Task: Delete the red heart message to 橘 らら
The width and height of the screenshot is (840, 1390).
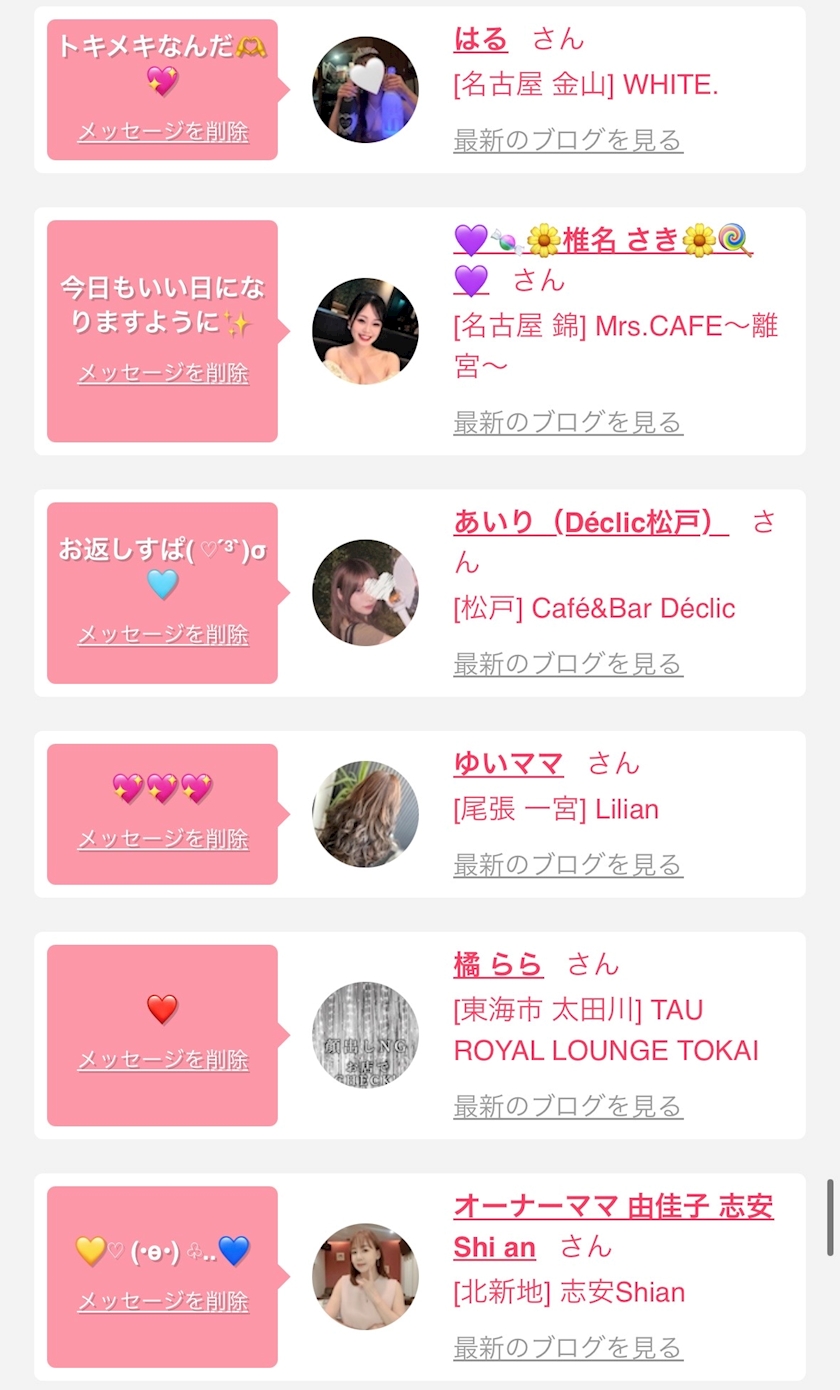Action: (x=163, y=1060)
